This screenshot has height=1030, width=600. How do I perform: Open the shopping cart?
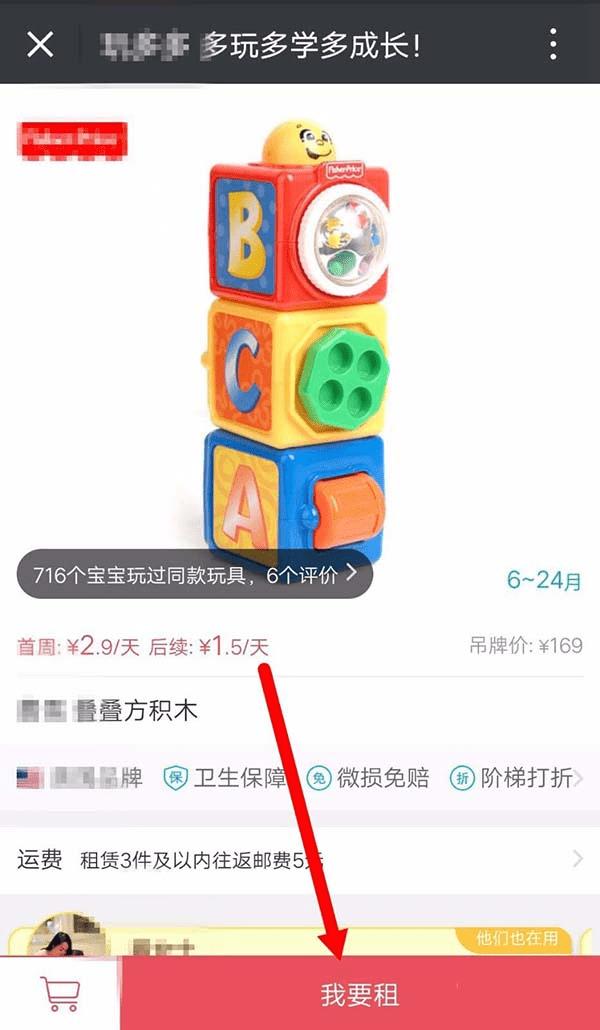point(60,993)
